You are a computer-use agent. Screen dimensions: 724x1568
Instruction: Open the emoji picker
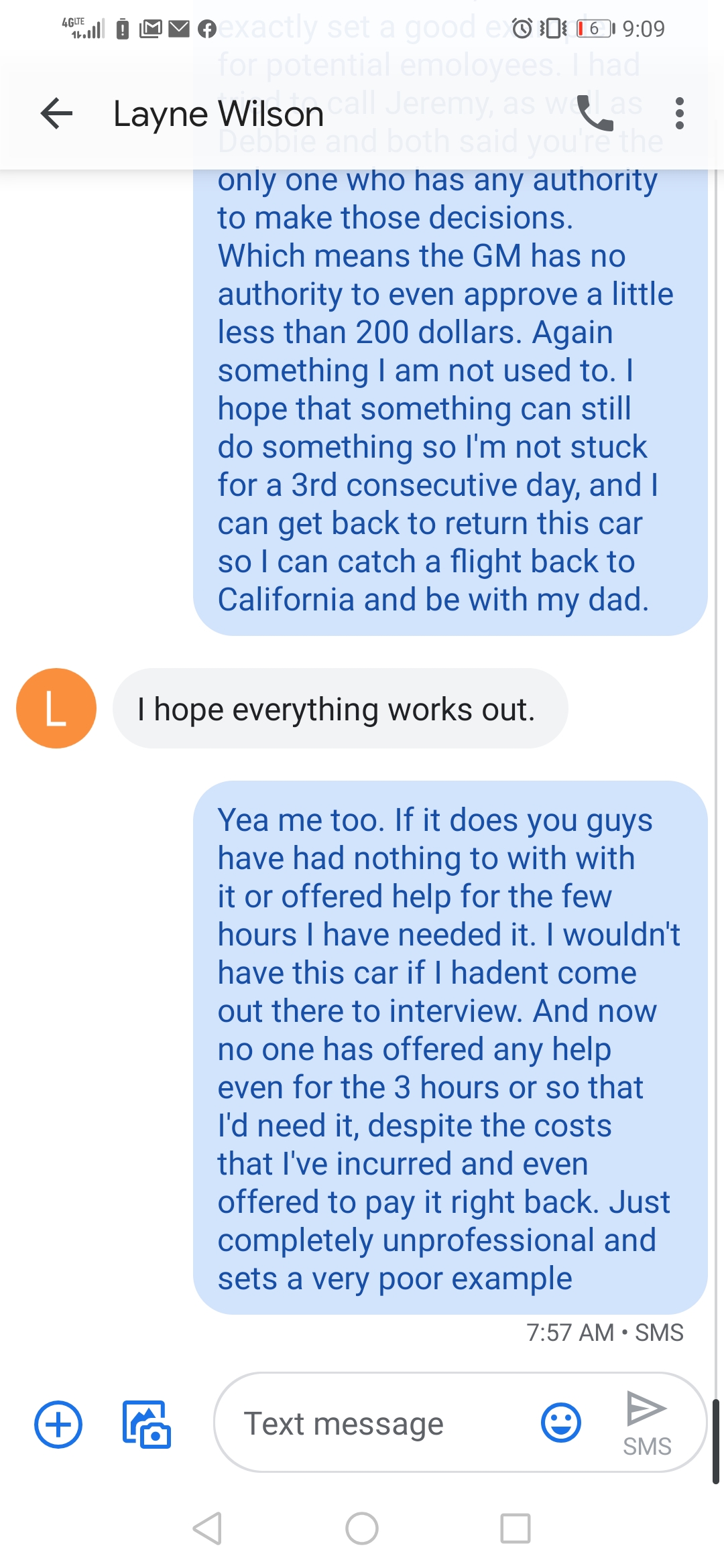(560, 1423)
